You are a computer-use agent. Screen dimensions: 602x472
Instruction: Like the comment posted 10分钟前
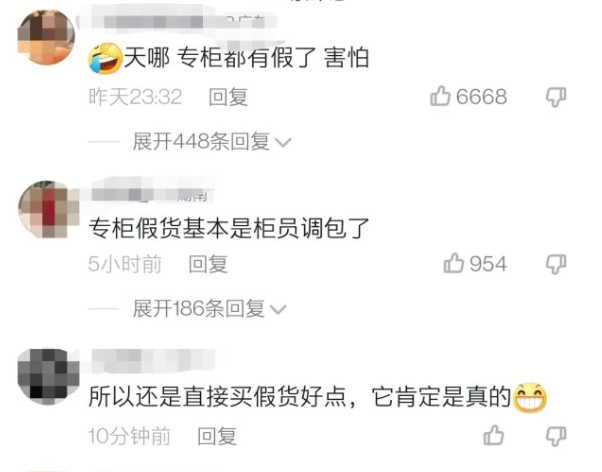click(494, 436)
